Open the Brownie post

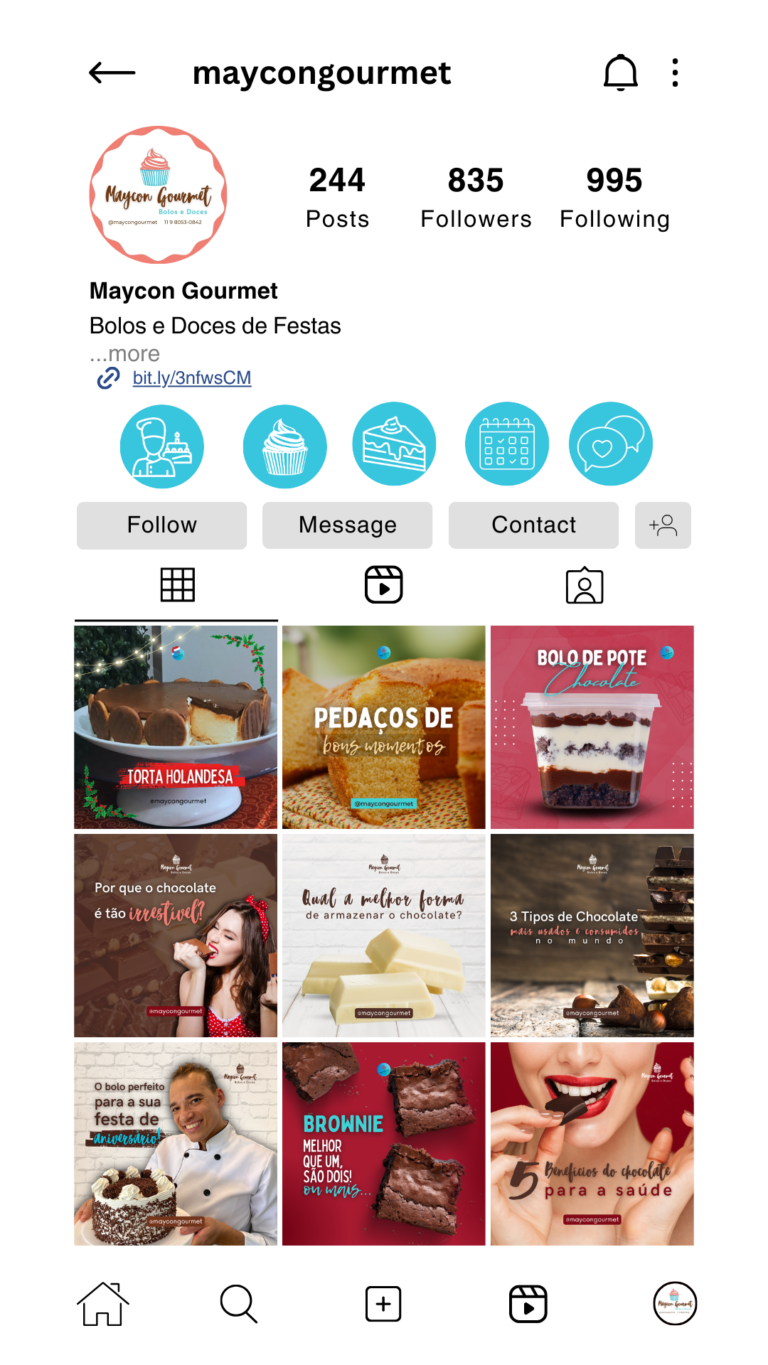click(383, 1143)
